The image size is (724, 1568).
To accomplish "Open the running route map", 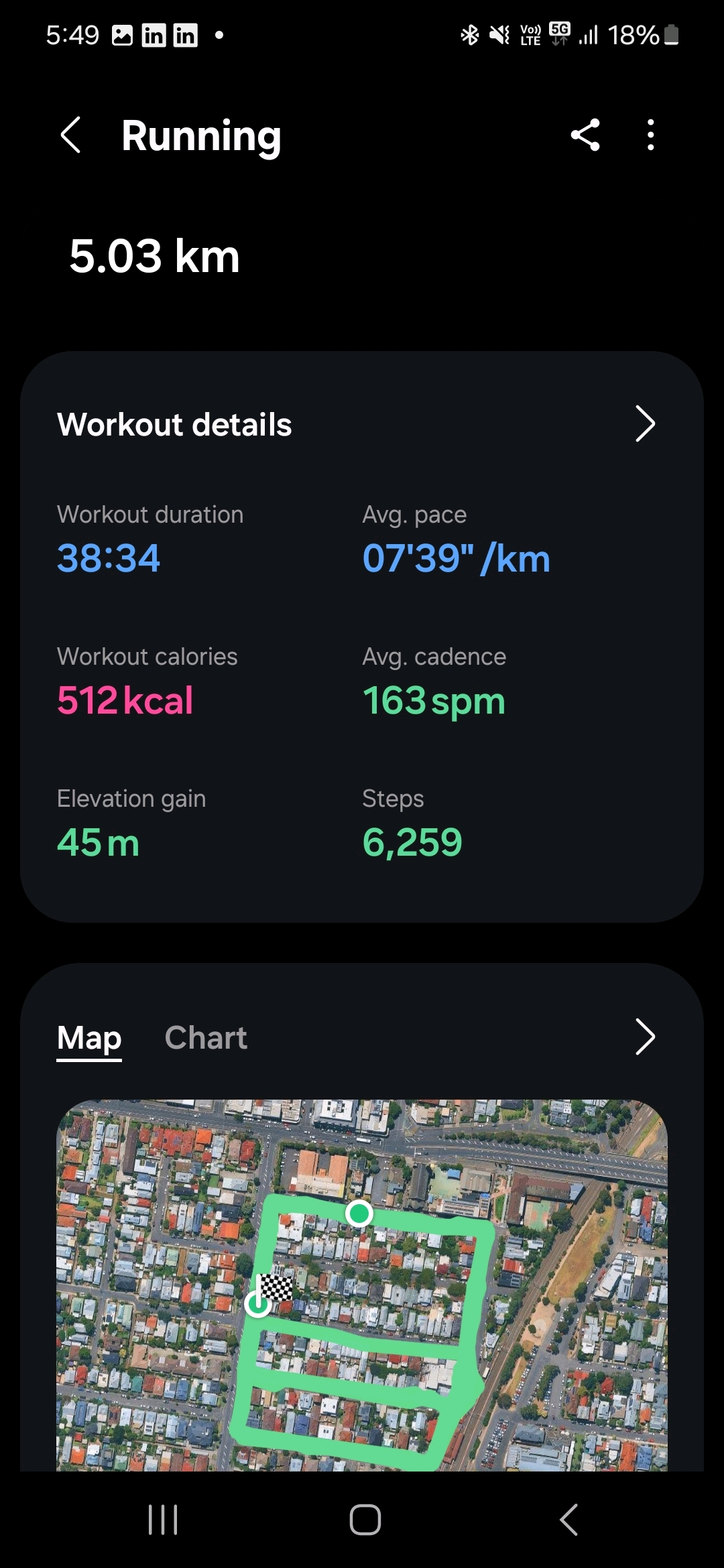I will pyautogui.click(x=362, y=1285).
